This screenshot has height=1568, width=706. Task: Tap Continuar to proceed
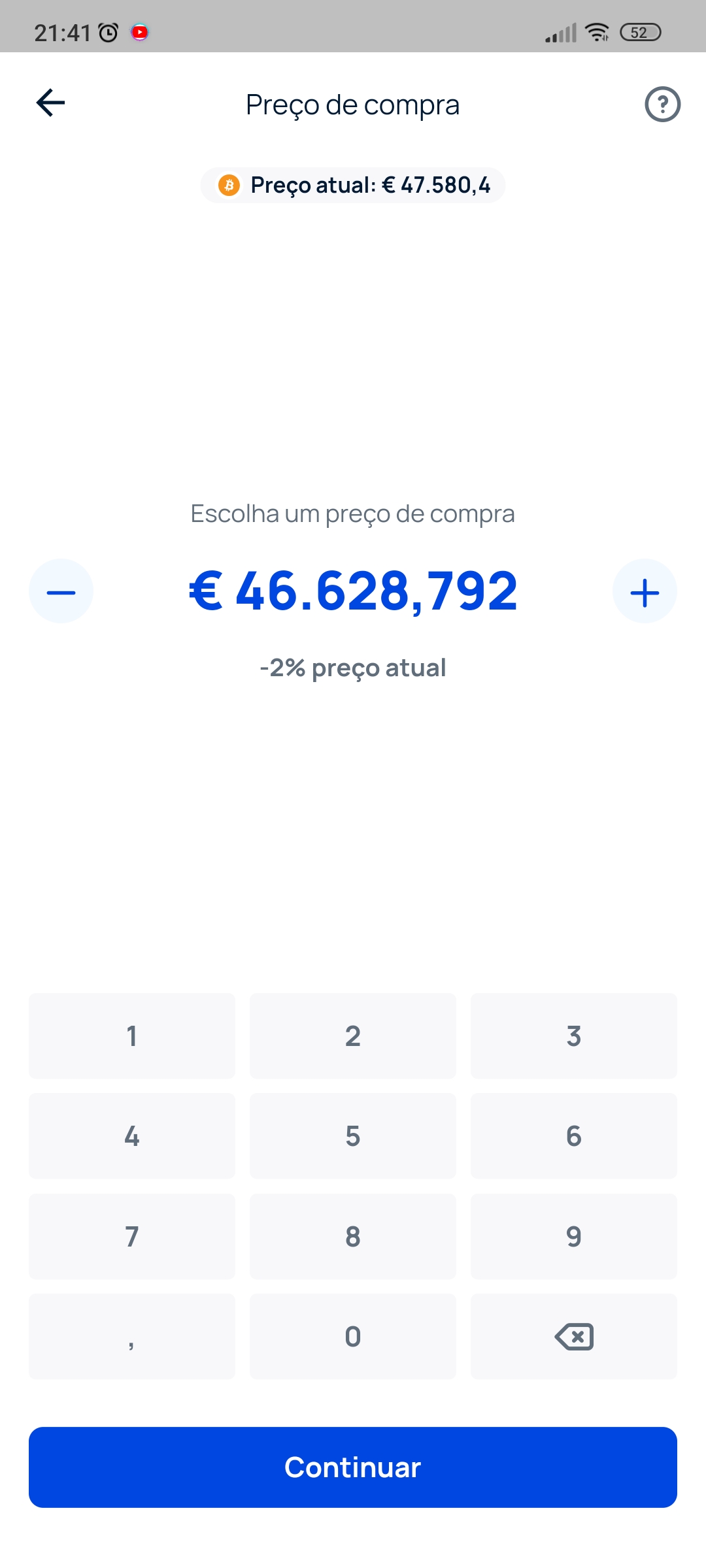(353, 1467)
